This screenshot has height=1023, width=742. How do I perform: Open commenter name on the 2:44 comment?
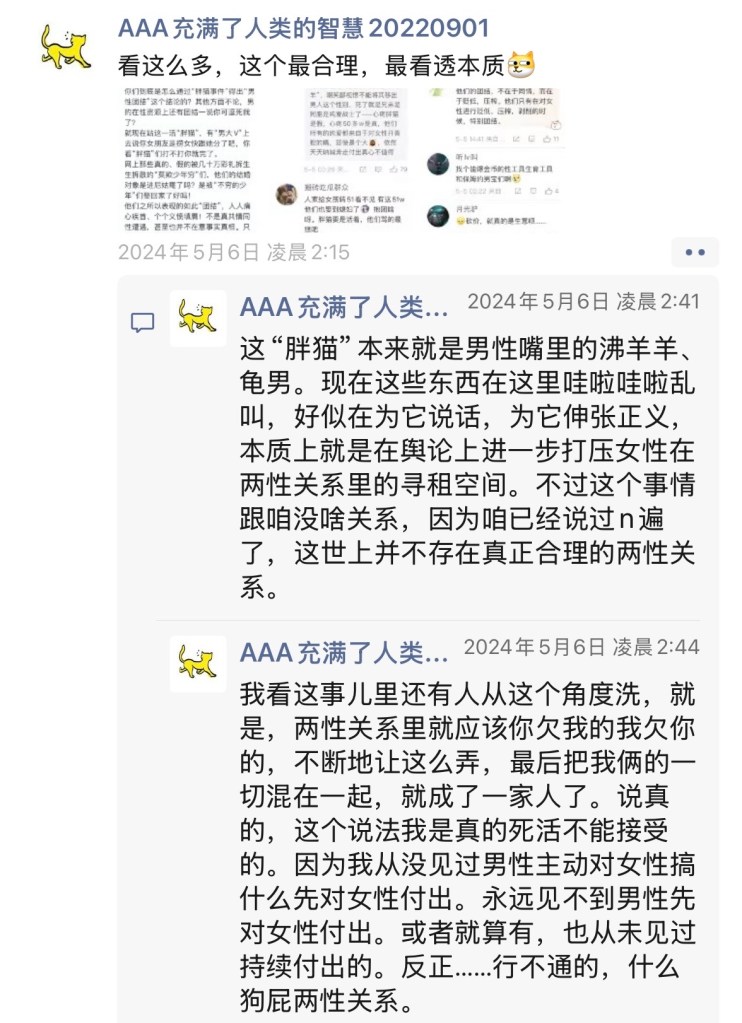[344, 652]
